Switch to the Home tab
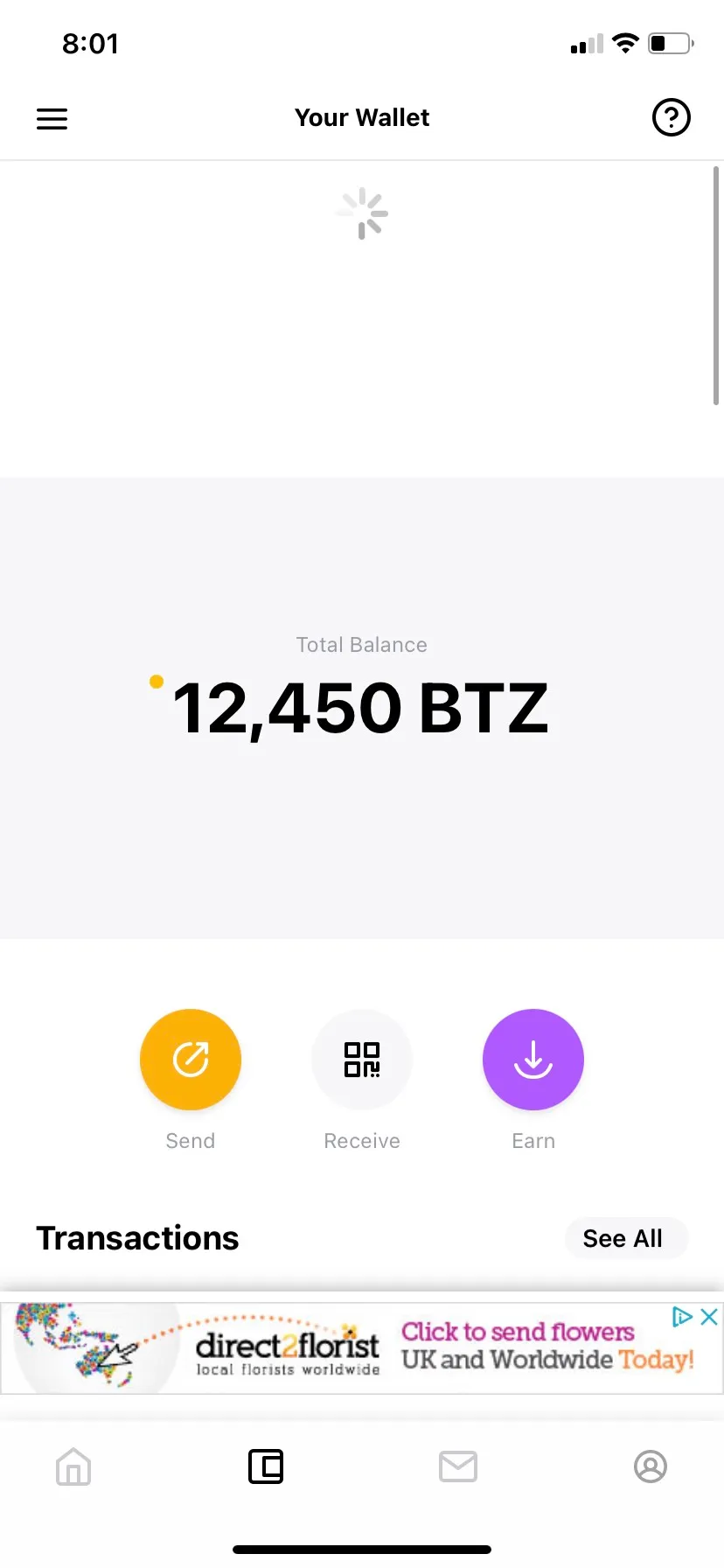 [73, 1466]
